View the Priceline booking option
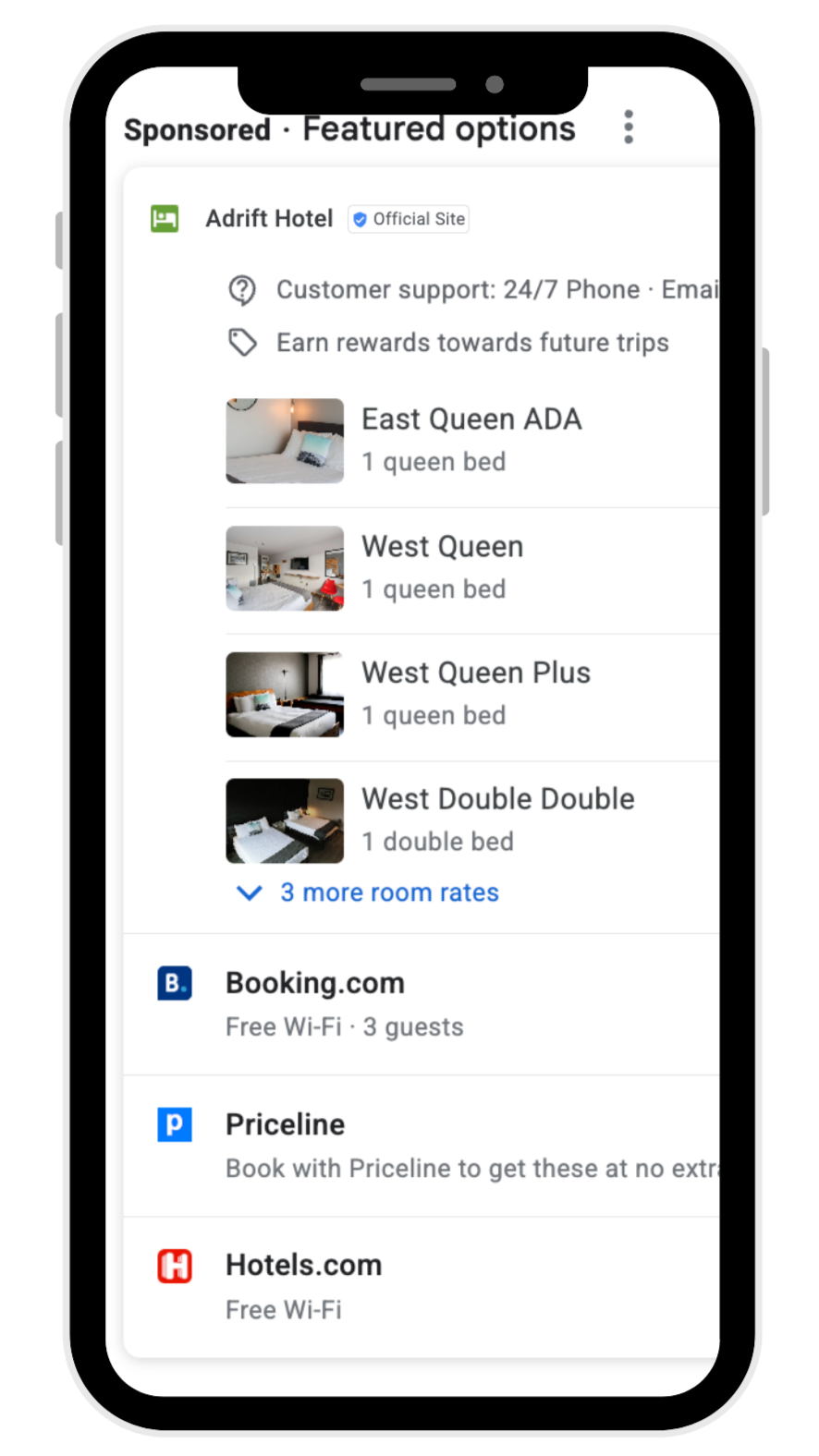The width and height of the screenshot is (819, 1456). 422,1146
